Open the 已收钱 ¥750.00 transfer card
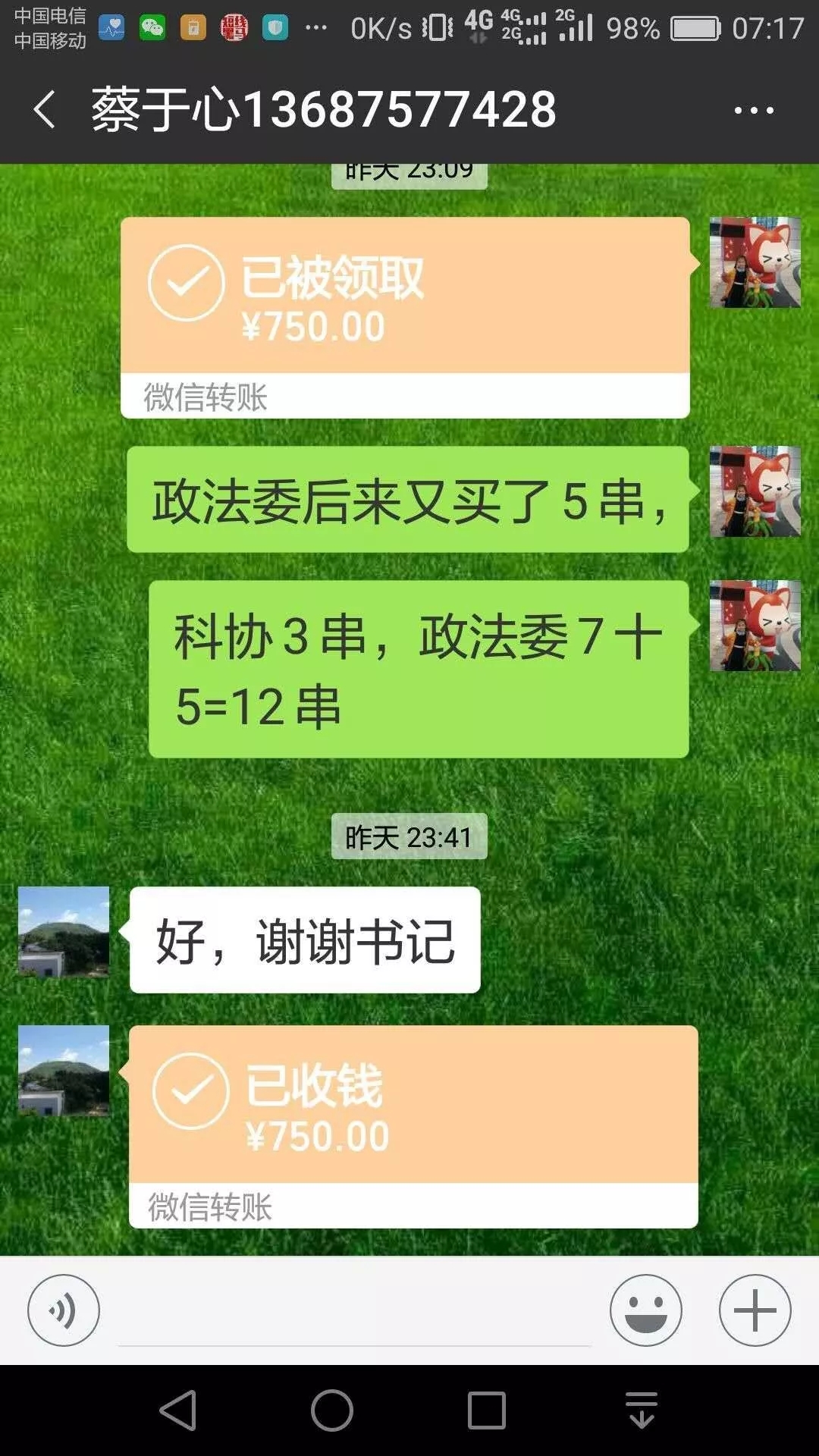The height and width of the screenshot is (1456, 819). (413, 1125)
